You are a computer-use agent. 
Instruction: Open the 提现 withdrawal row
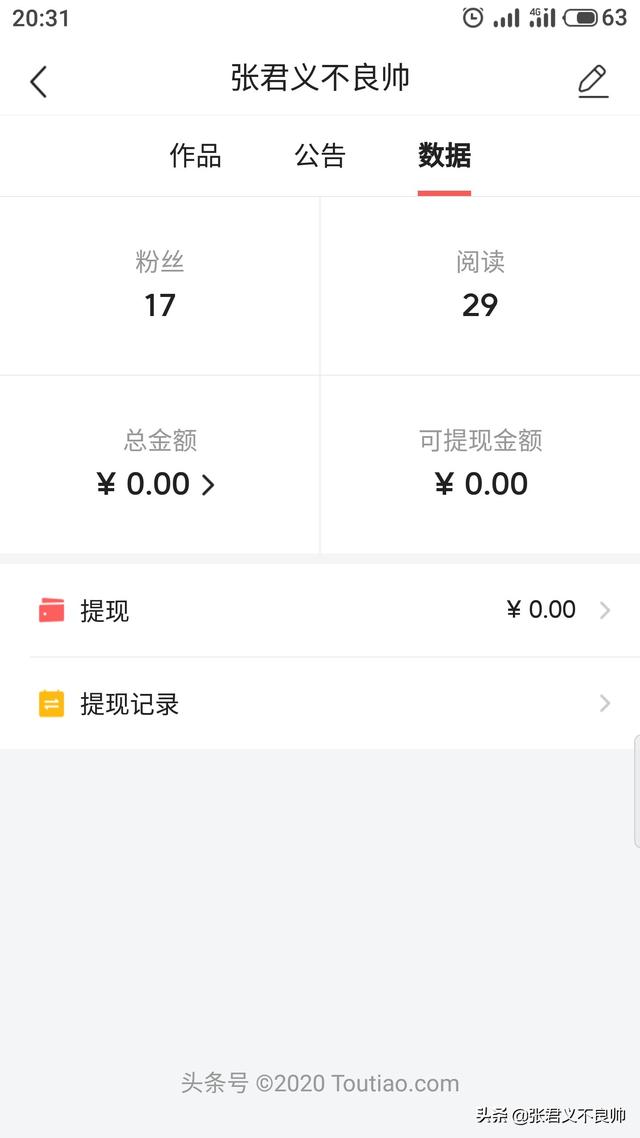pos(320,610)
